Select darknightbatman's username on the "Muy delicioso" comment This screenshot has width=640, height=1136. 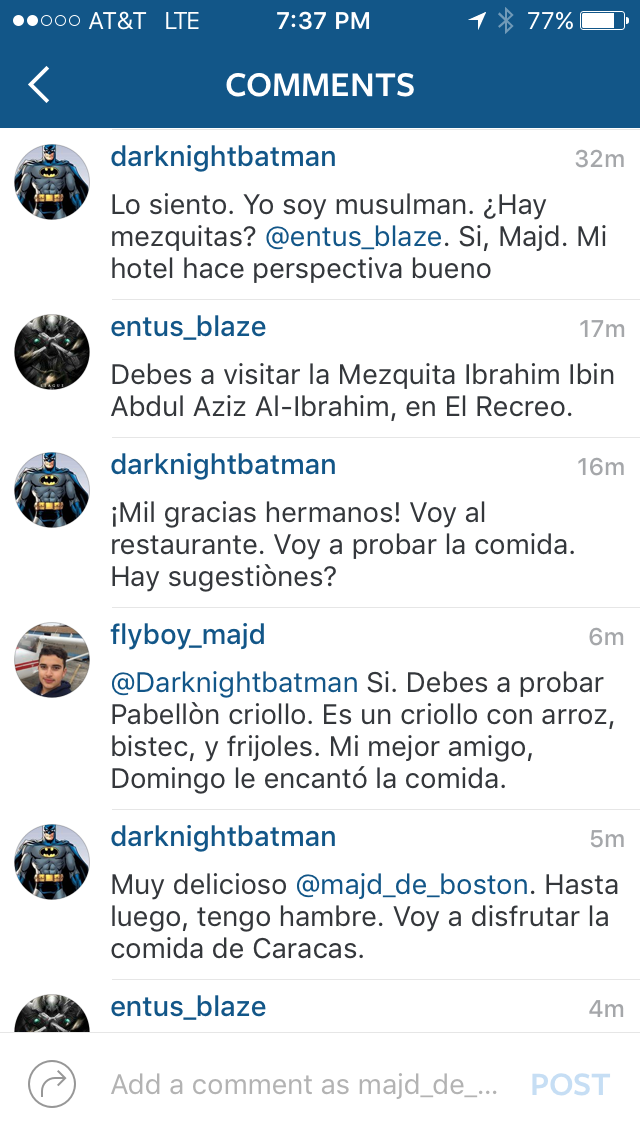tap(223, 837)
